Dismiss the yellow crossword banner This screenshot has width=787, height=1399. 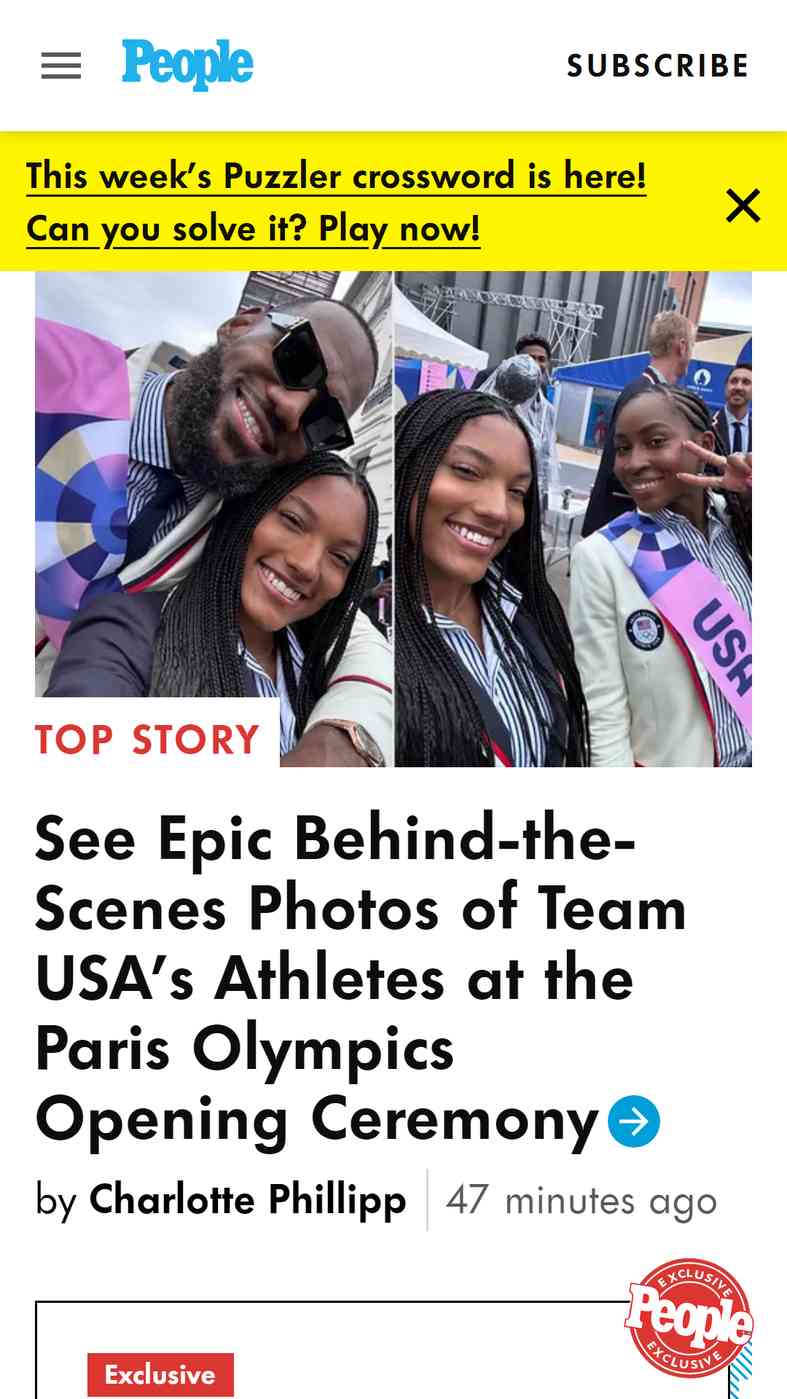(743, 206)
